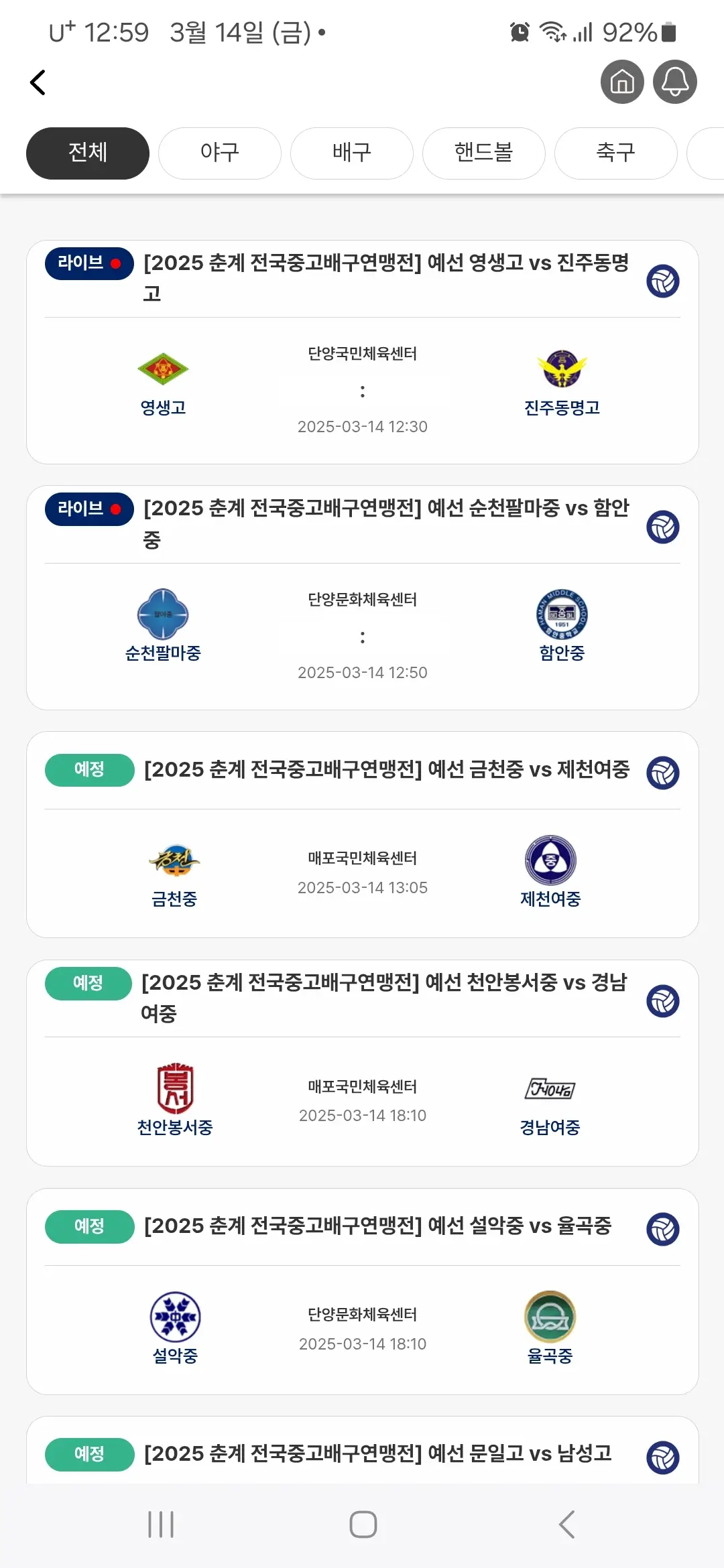Select the 축구 filter tab
The width and height of the screenshot is (724, 1568).
click(615, 153)
